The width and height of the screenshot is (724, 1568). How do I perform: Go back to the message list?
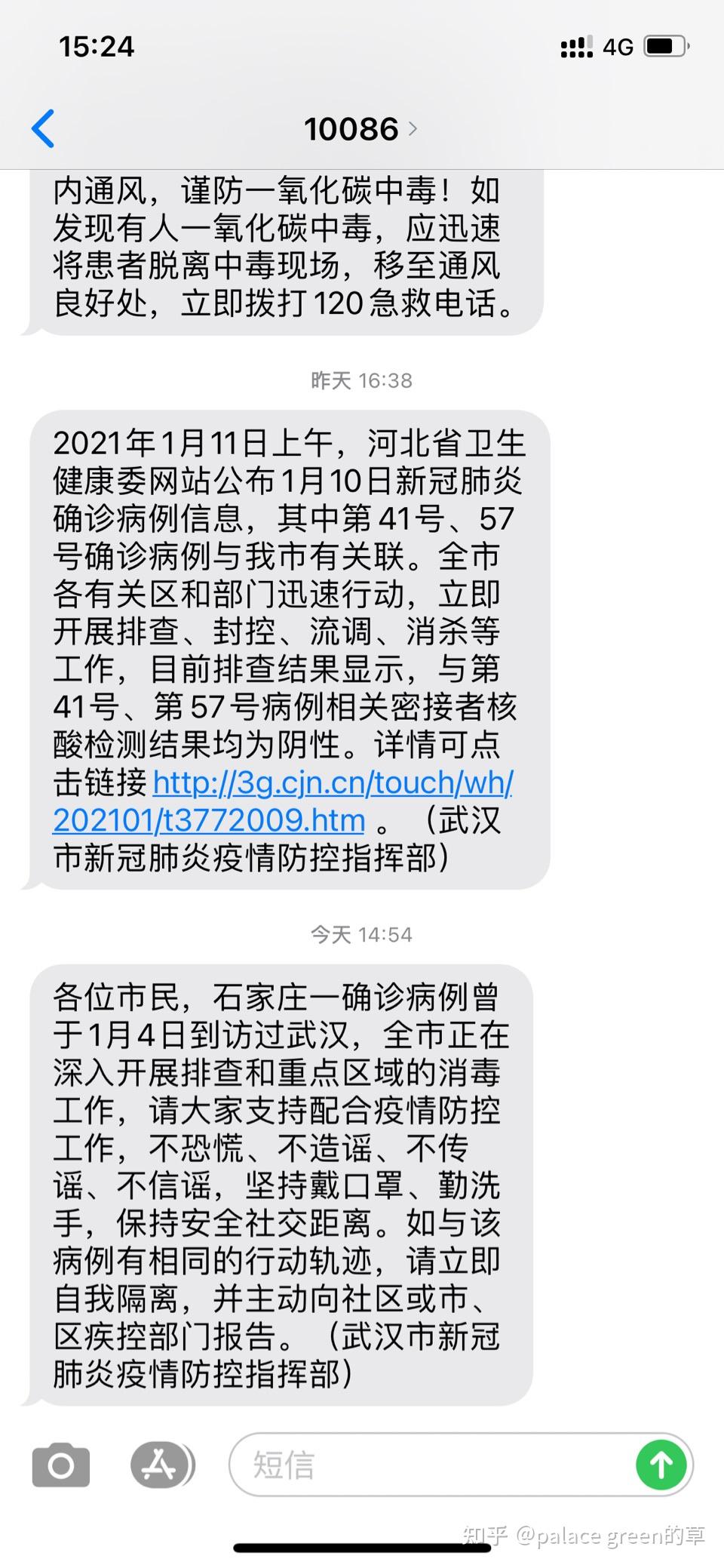point(43,128)
